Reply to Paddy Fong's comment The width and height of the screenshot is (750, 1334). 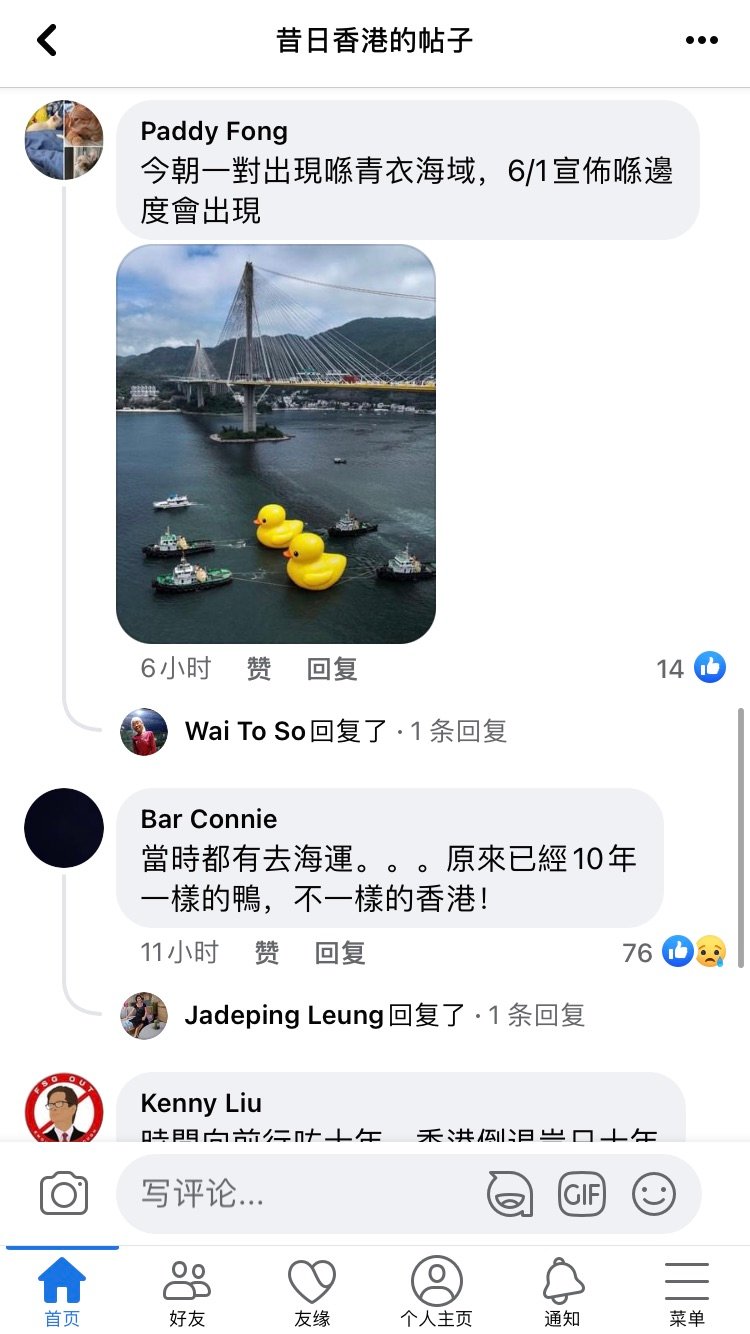[332, 669]
